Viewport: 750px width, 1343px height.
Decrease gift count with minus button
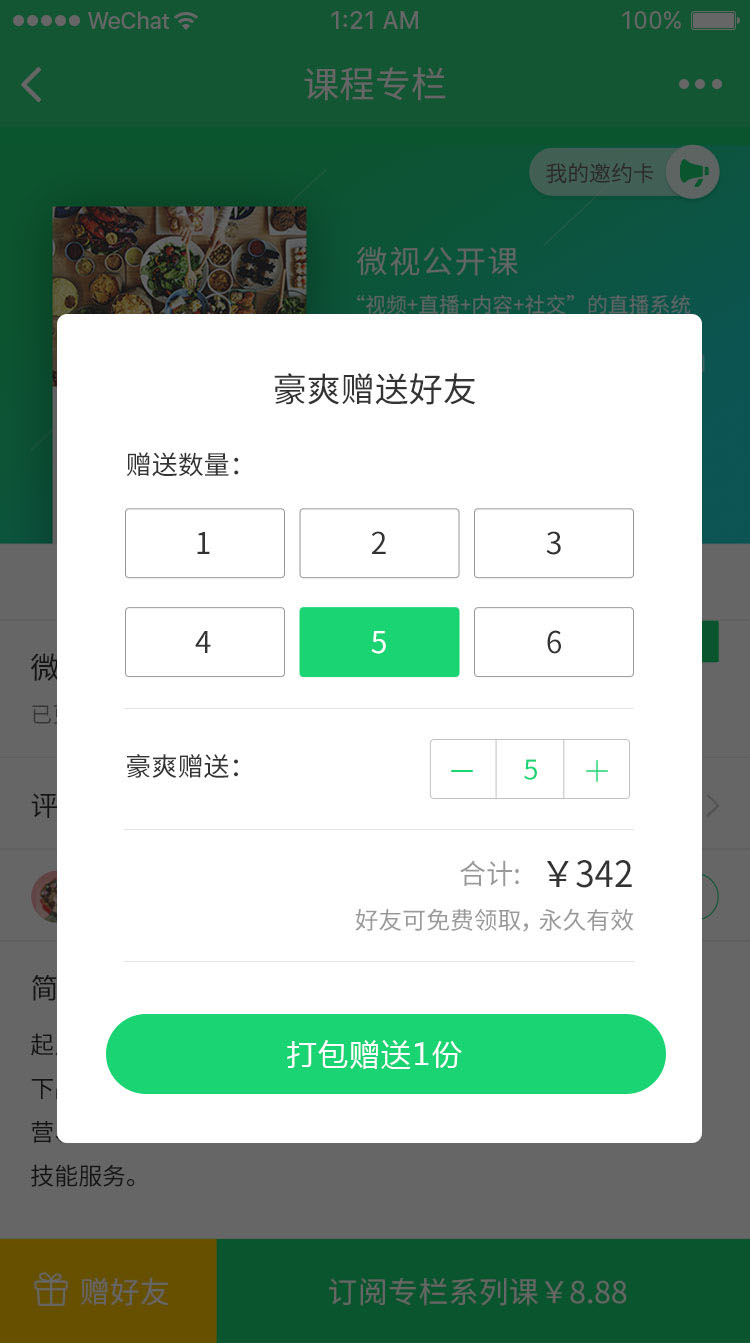point(462,769)
